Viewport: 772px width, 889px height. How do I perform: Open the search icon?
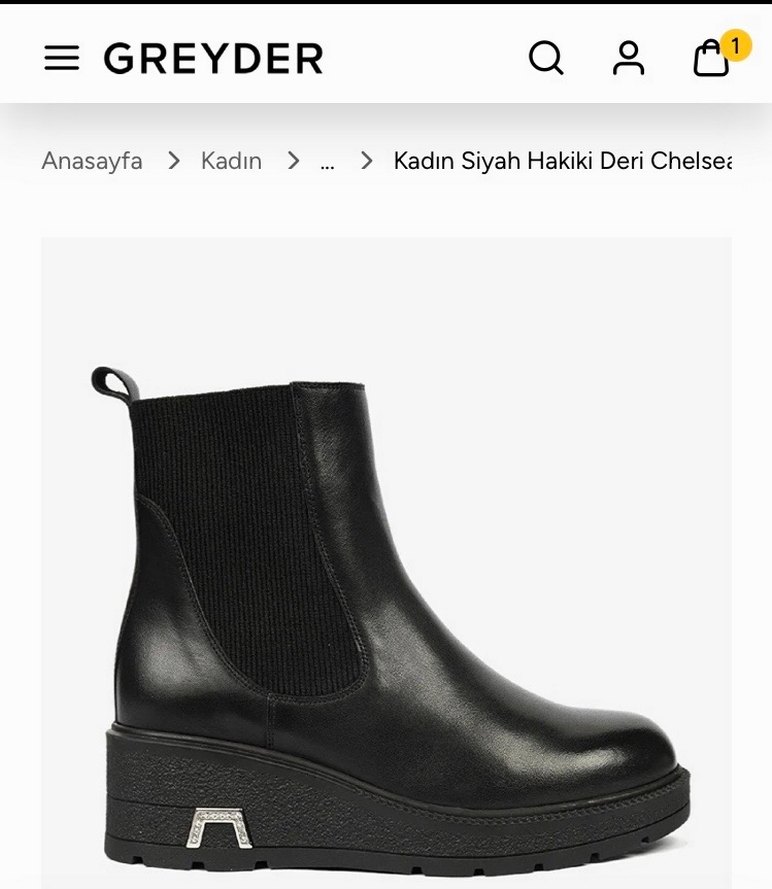pos(546,58)
